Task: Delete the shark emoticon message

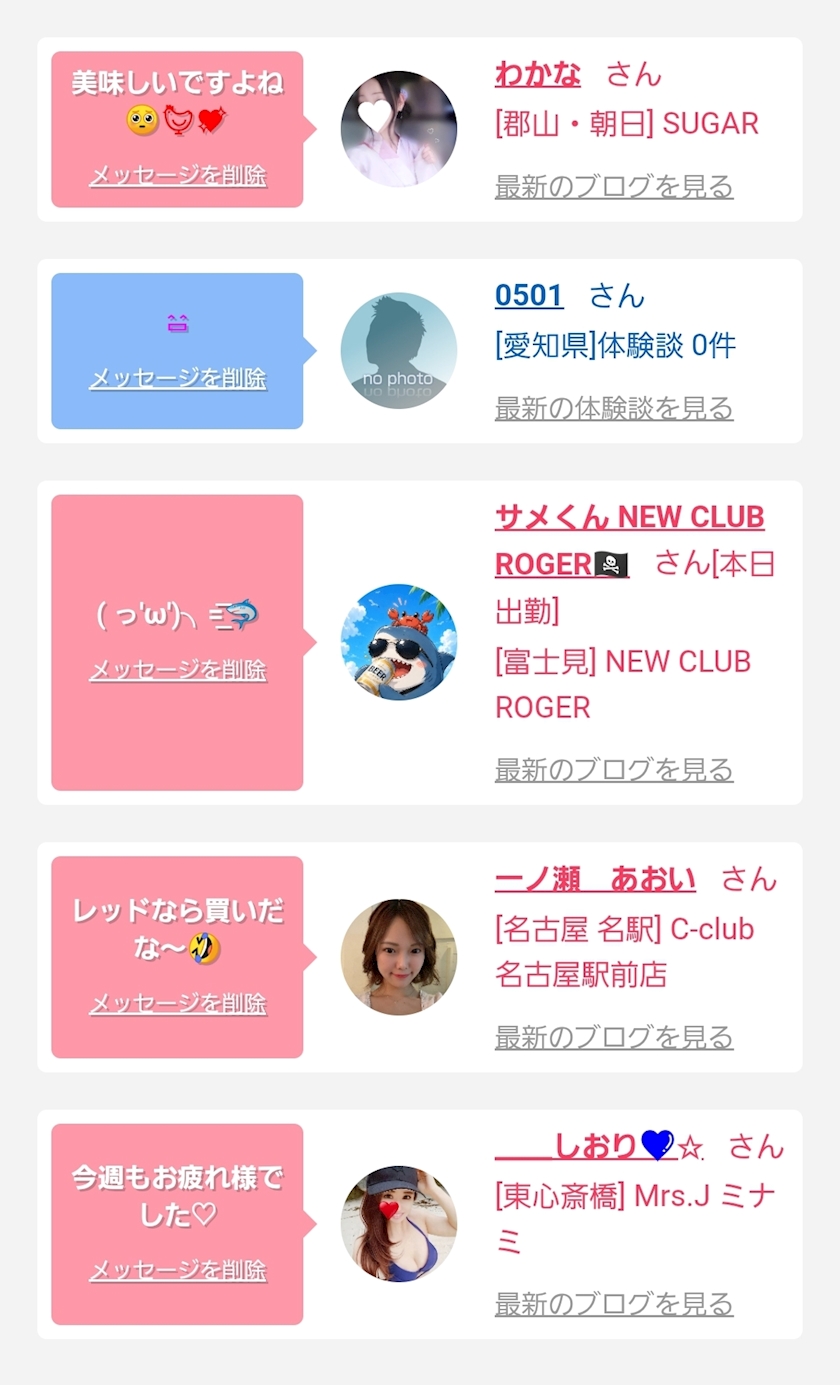Action: (x=178, y=670)
